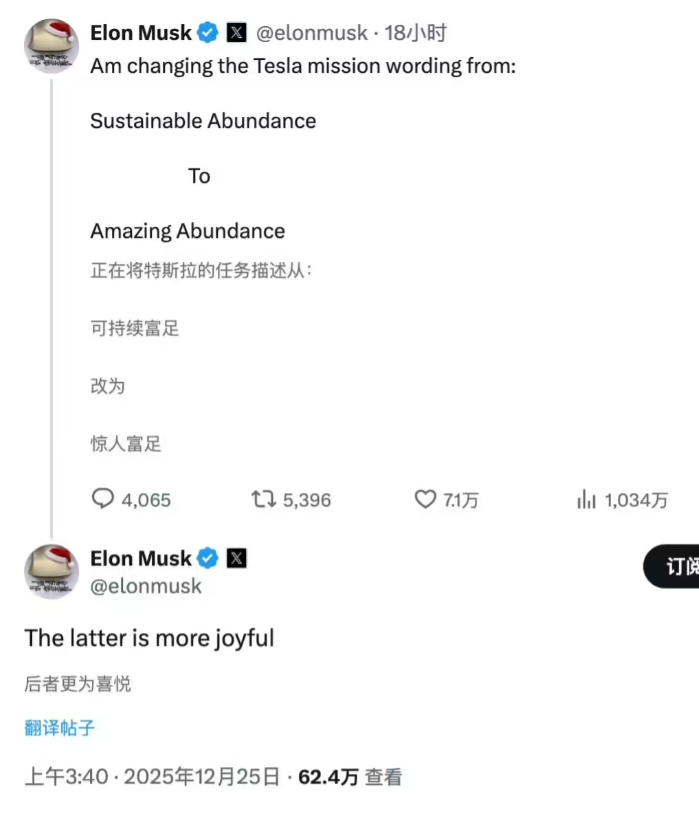Viewport: 699px width, 816px height.
Task: Tap the 翻译帖子 translate link
Action: tap(60, 728)
